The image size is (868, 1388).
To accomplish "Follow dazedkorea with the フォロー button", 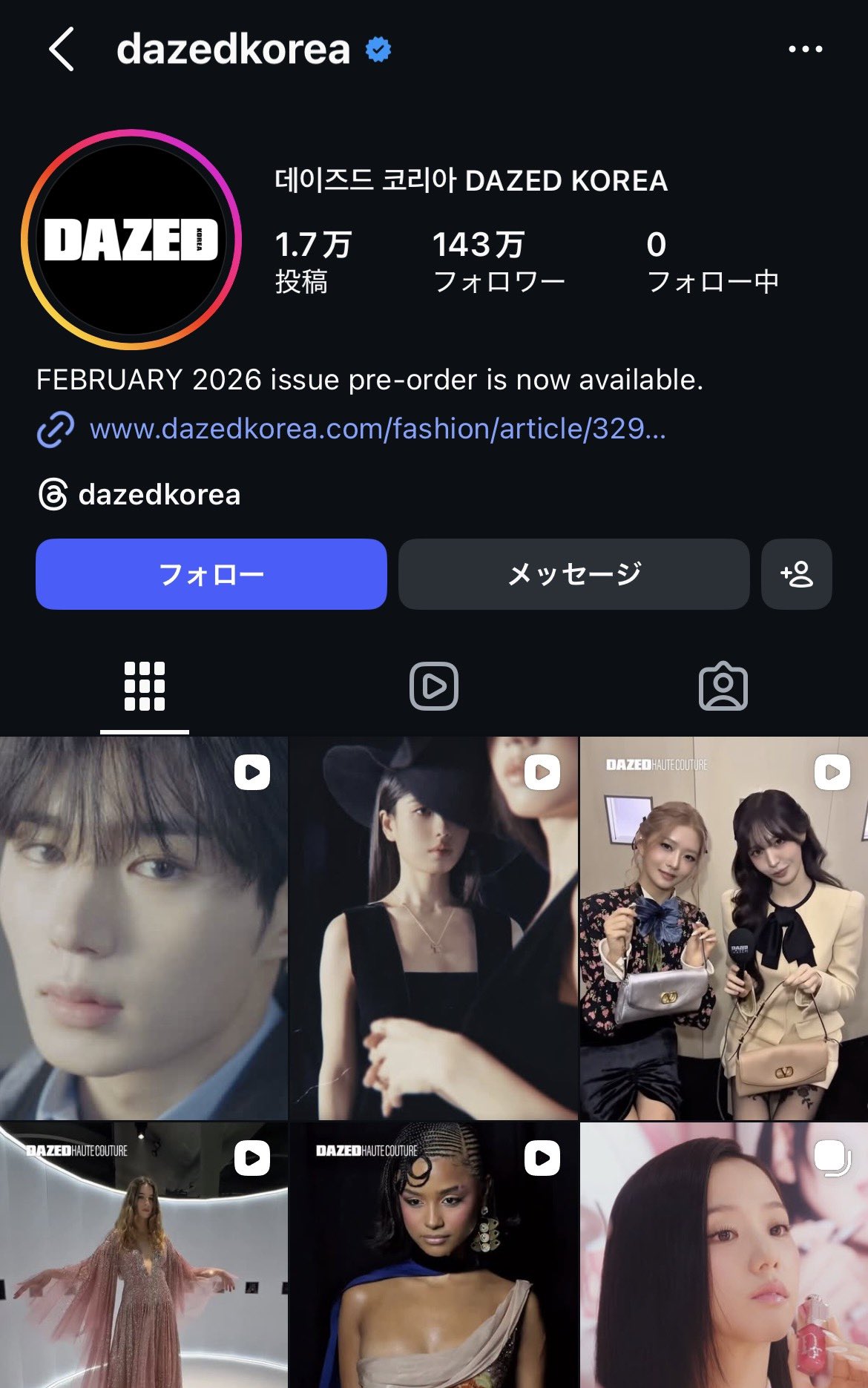I will click(x=211, y=574).
